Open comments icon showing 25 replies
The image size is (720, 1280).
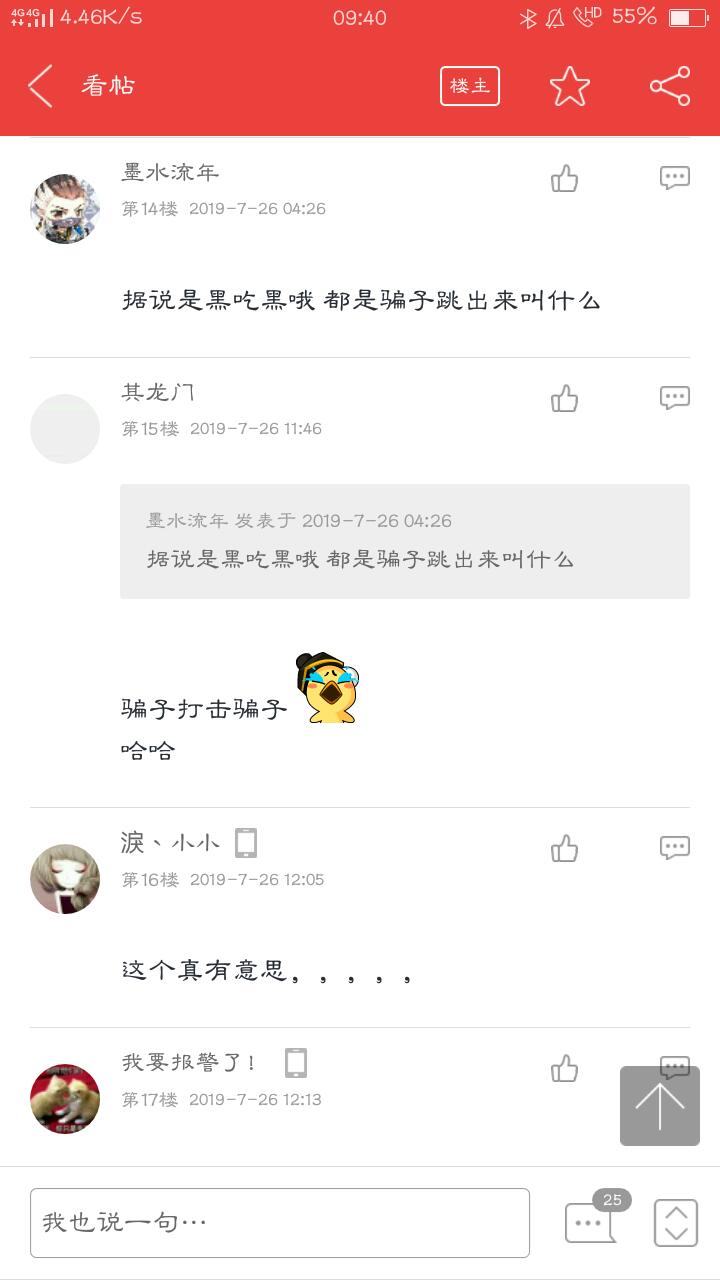[x=590, y=1222]
